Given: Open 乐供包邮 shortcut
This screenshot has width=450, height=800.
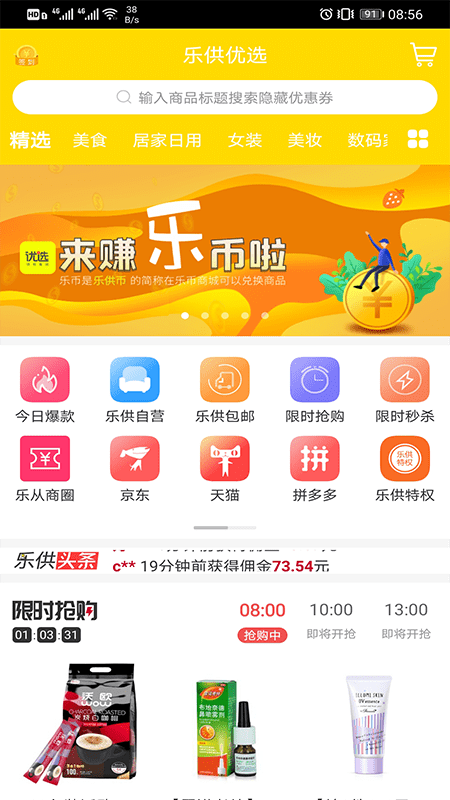Looking at the screenshot, I should [225, 390].
